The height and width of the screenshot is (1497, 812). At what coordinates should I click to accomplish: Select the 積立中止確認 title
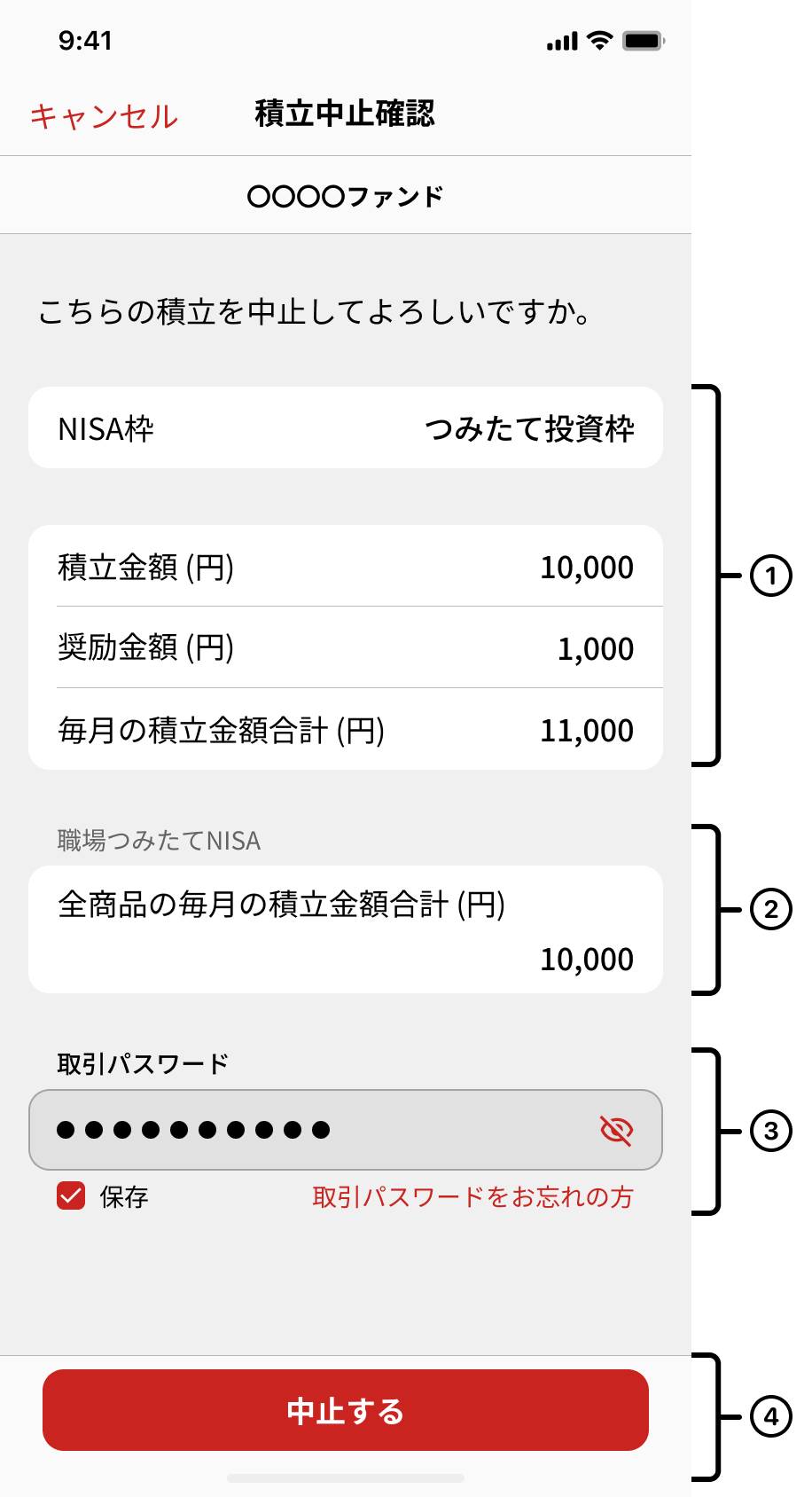(345, 114)
